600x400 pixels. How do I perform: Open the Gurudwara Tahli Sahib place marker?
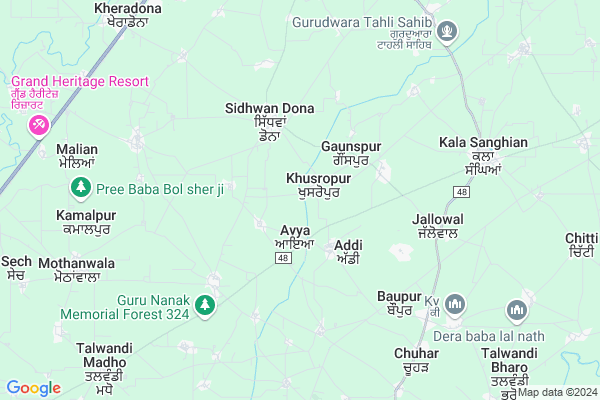point(449,31)
